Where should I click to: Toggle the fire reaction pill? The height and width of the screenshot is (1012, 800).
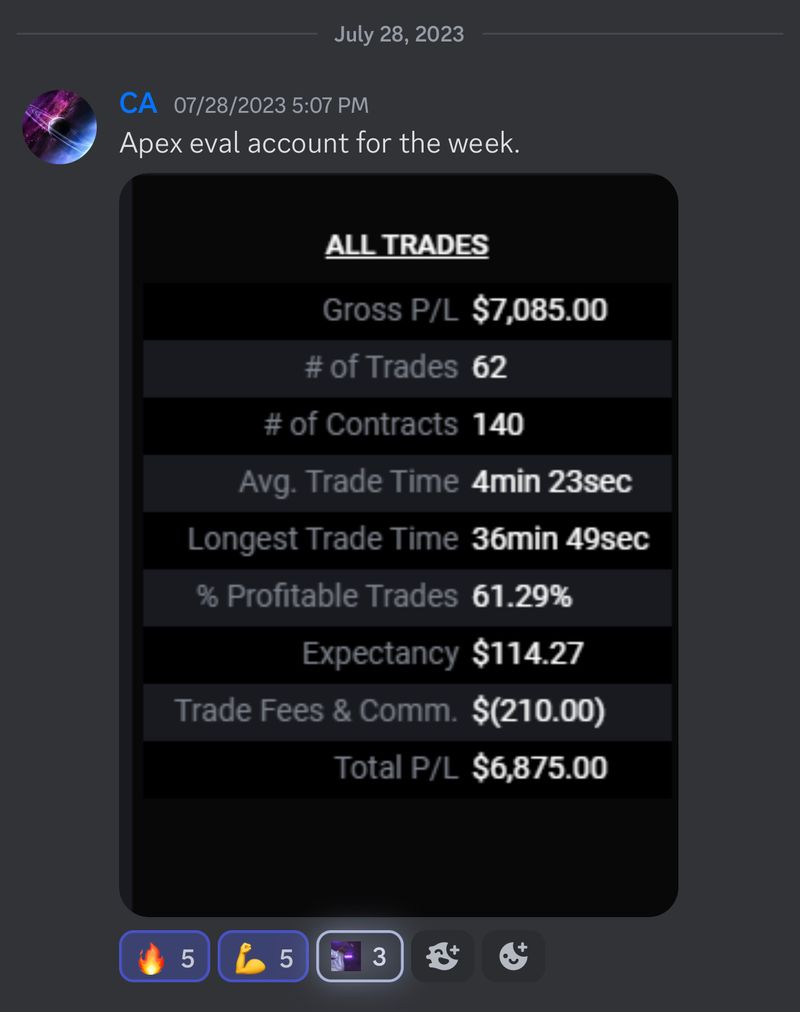pos(163,956)
